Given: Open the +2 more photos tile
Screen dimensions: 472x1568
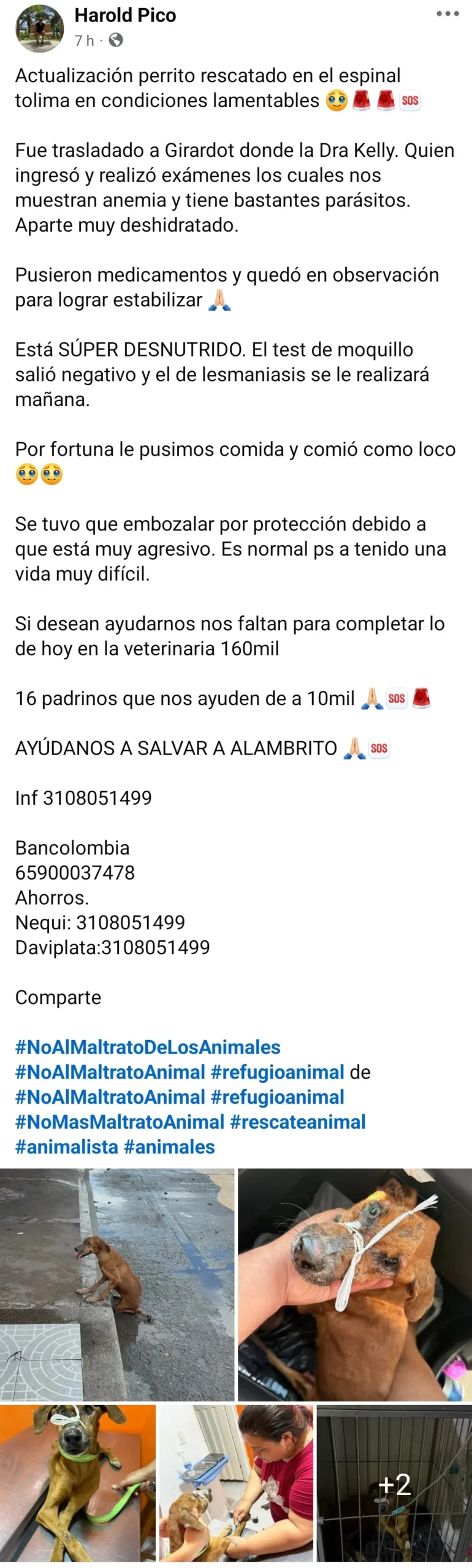Looking at the screenshot, I should (x=394, y=1483).
